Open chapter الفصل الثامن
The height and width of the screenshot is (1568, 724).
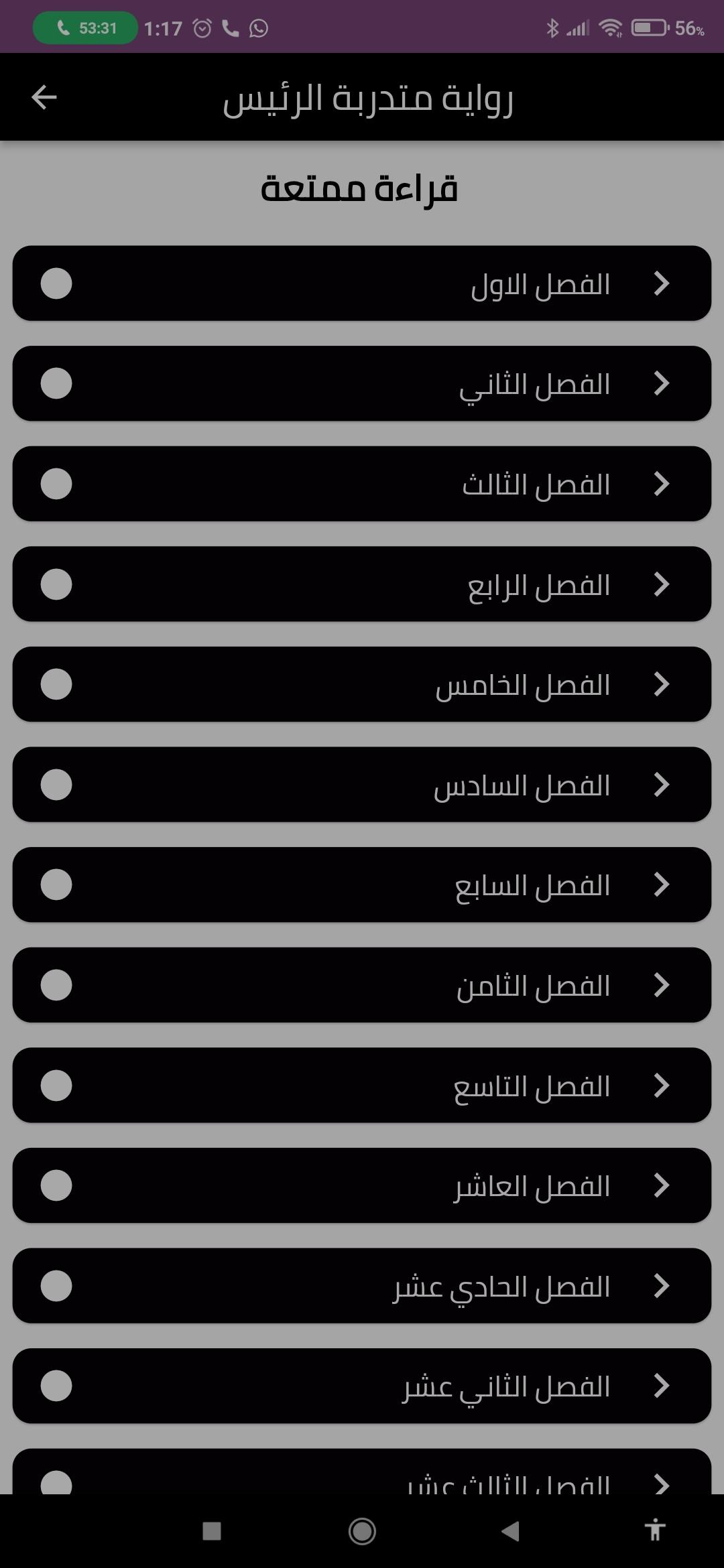(362, 985)
